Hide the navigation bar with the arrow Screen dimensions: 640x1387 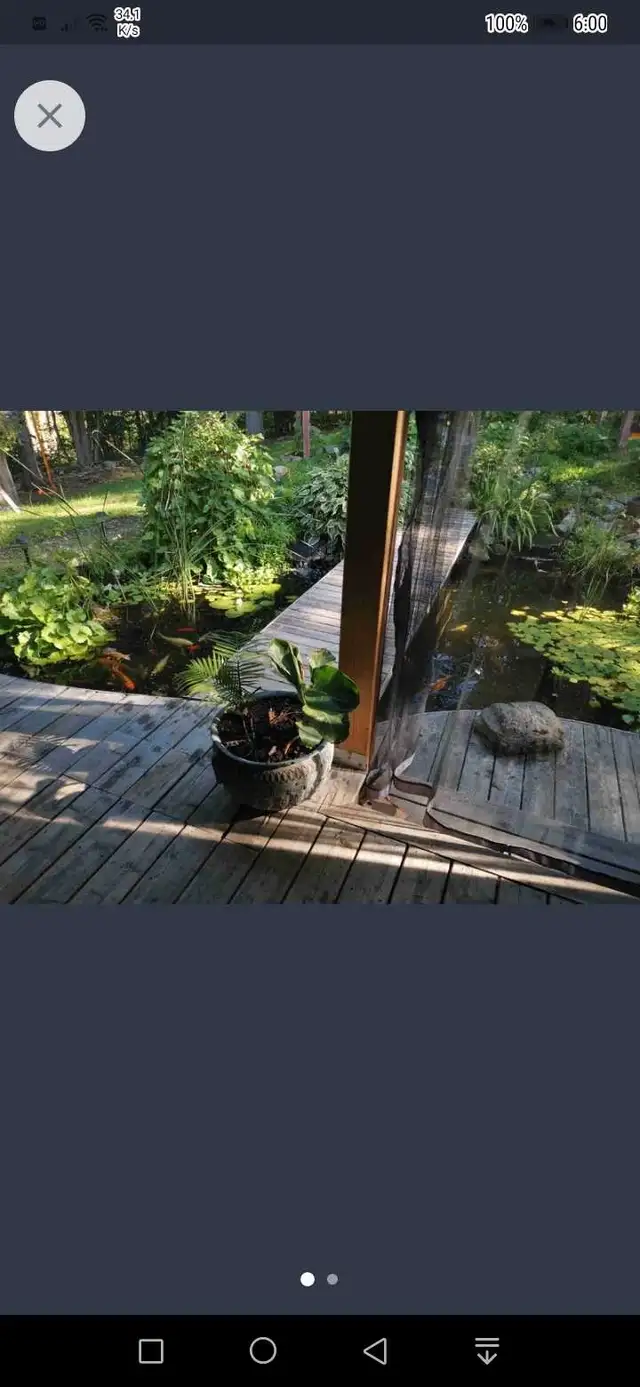[x=487, y=1351]
